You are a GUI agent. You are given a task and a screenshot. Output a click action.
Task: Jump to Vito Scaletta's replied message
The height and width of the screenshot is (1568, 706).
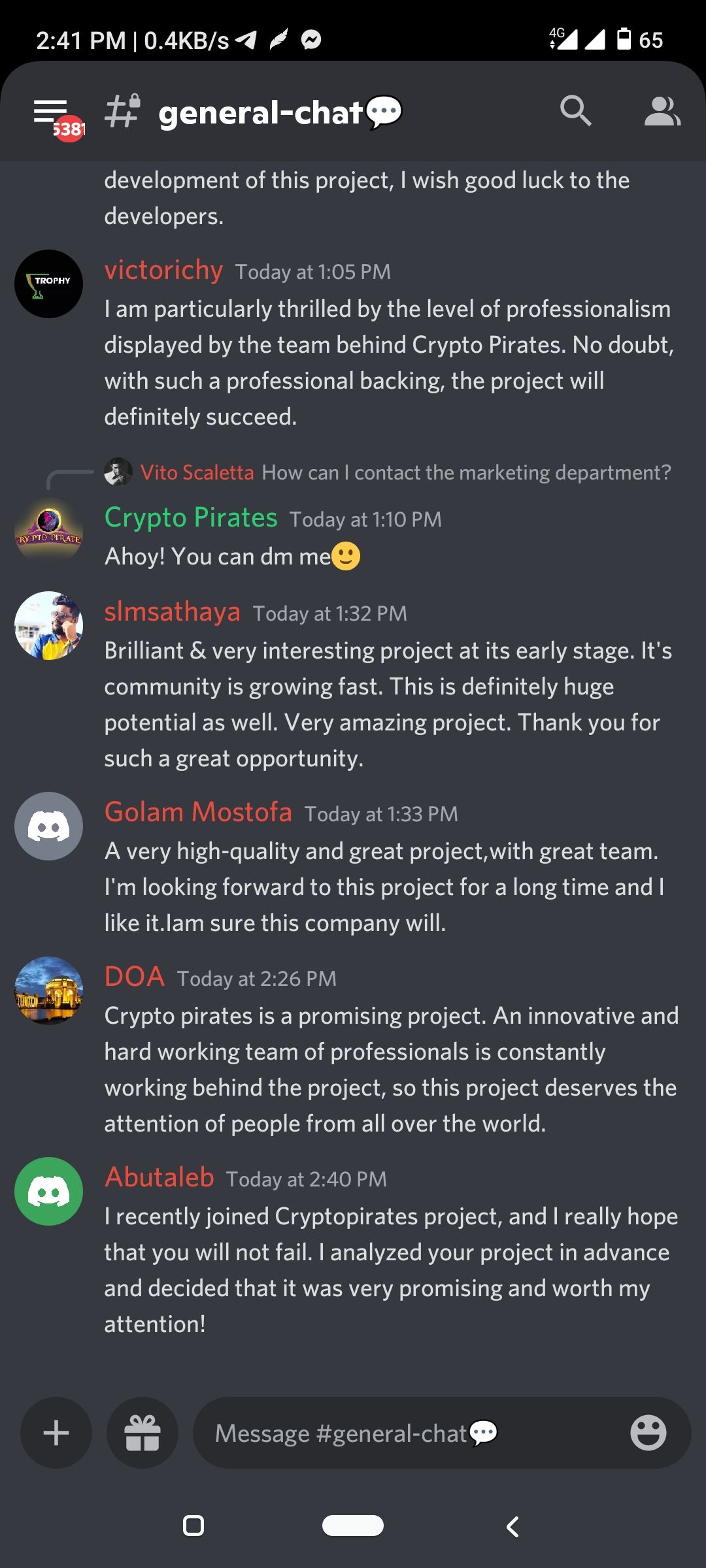point(405,472)
